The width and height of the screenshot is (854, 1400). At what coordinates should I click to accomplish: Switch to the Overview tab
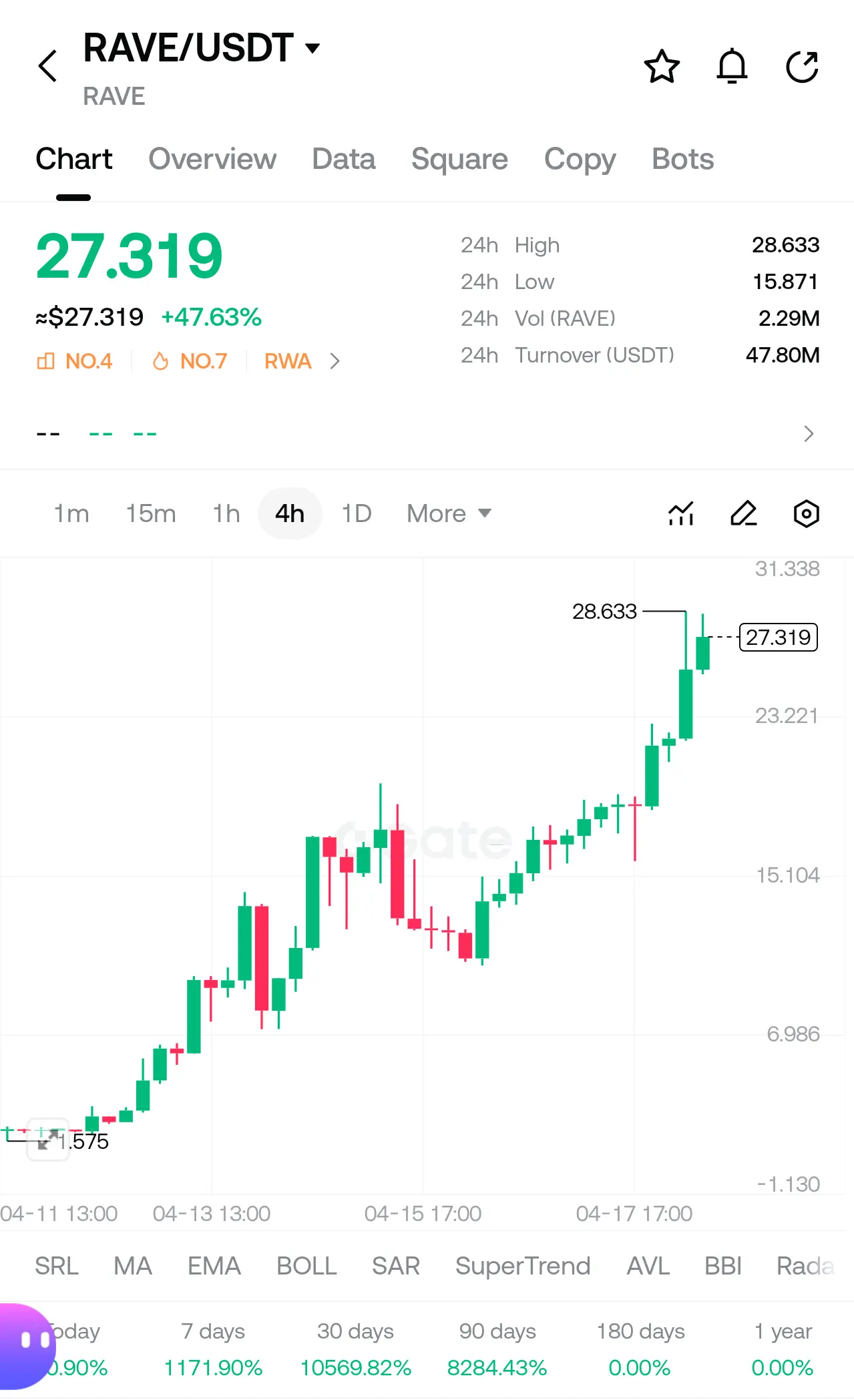click(x=212, y=160)
